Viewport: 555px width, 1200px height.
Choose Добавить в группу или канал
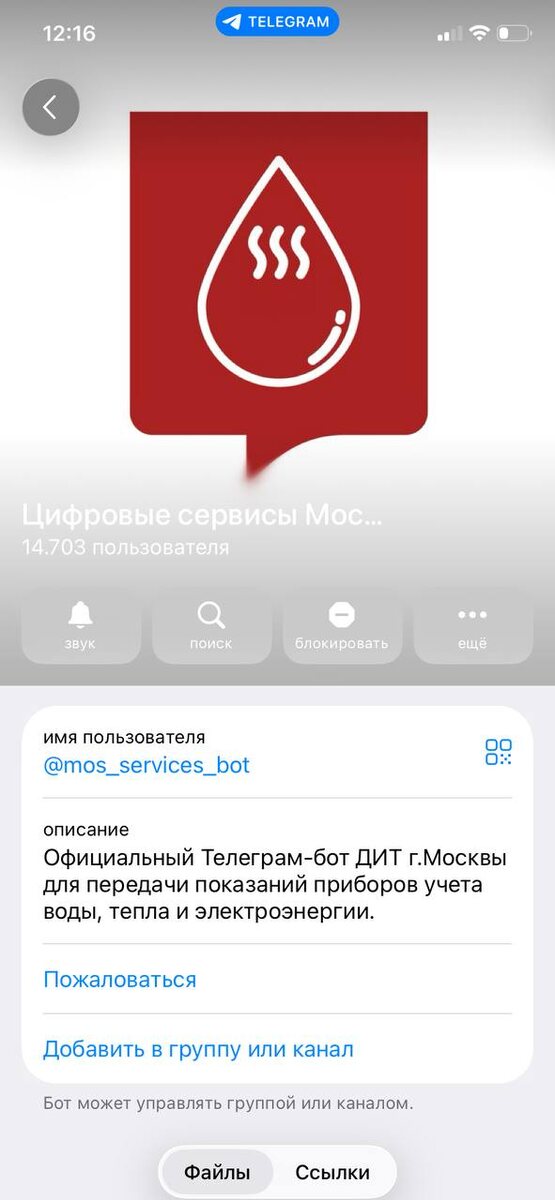point(198,1049)
